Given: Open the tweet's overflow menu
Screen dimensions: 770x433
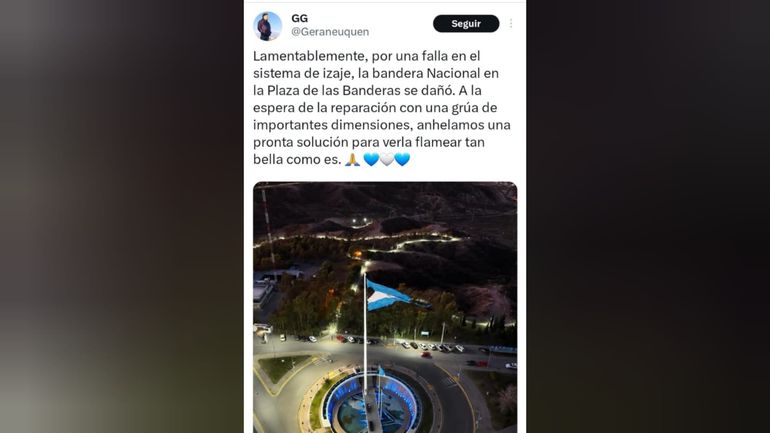Looking at the screenshot, I should 511,24.
